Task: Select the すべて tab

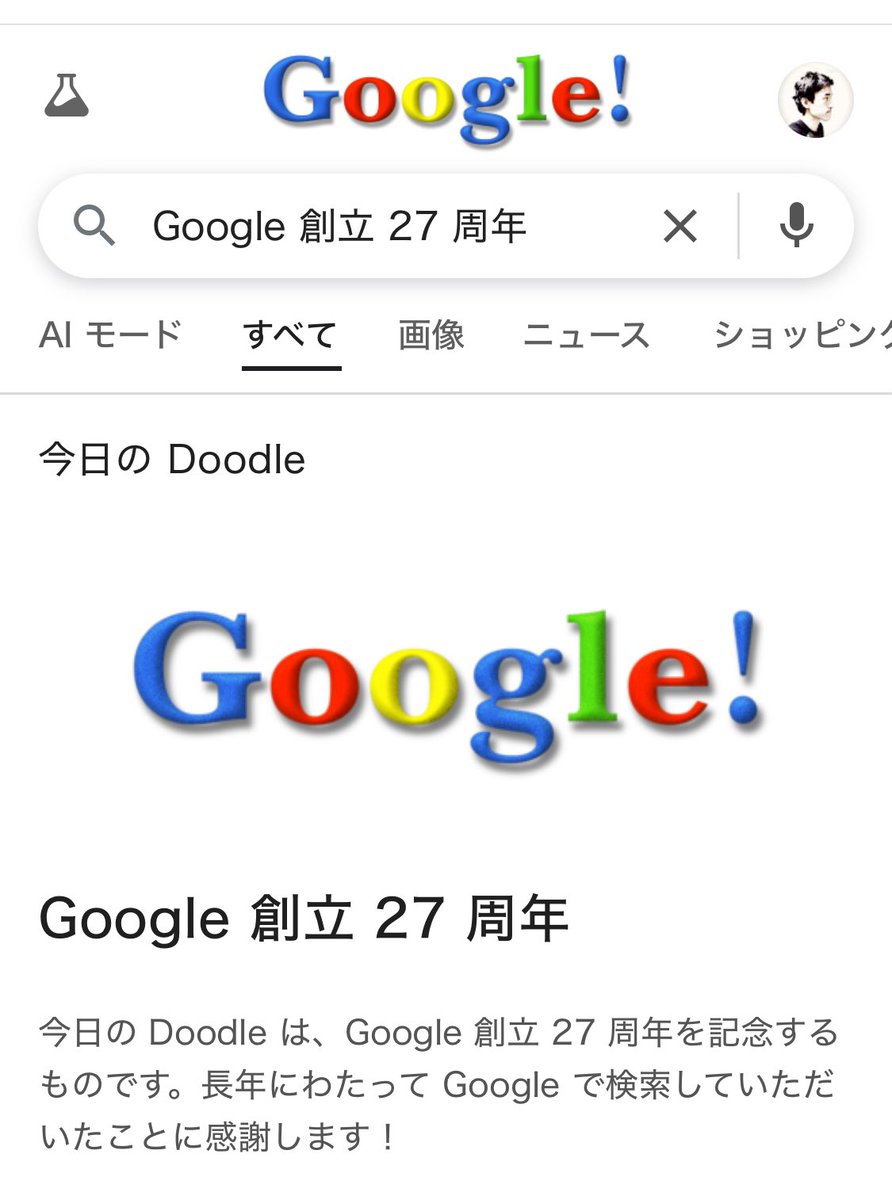Action: click(x=290, y=335)
